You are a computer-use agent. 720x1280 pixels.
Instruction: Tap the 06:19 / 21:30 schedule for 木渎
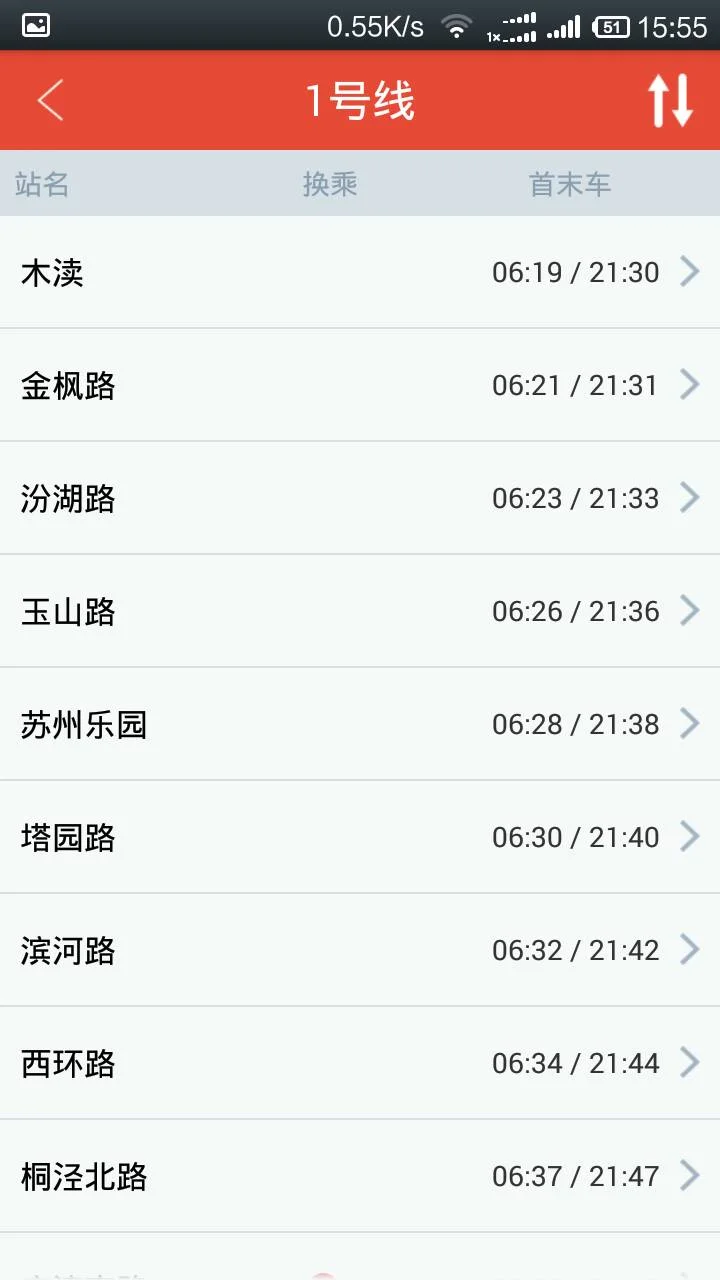pos(577,272)
